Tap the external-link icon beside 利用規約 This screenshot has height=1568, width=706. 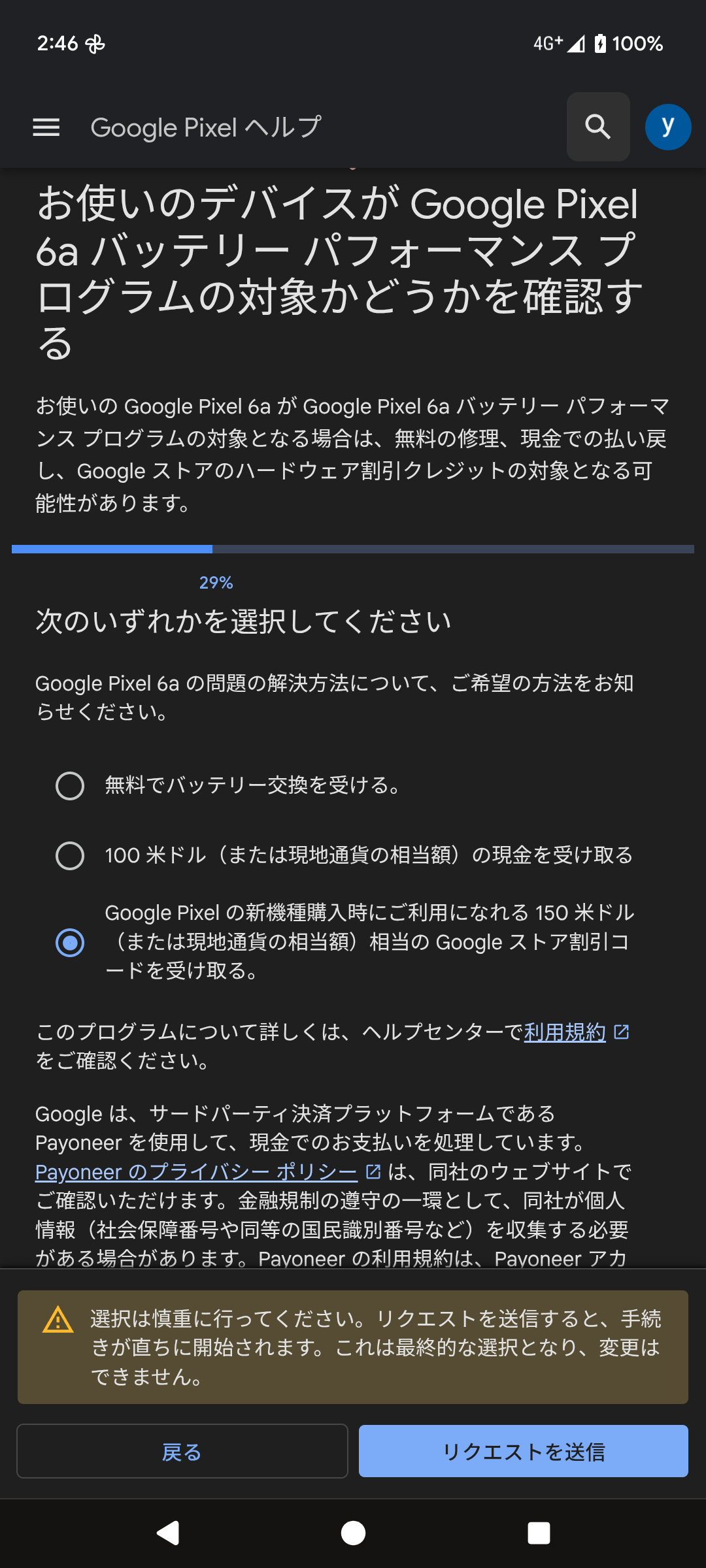pos(621,1031)
